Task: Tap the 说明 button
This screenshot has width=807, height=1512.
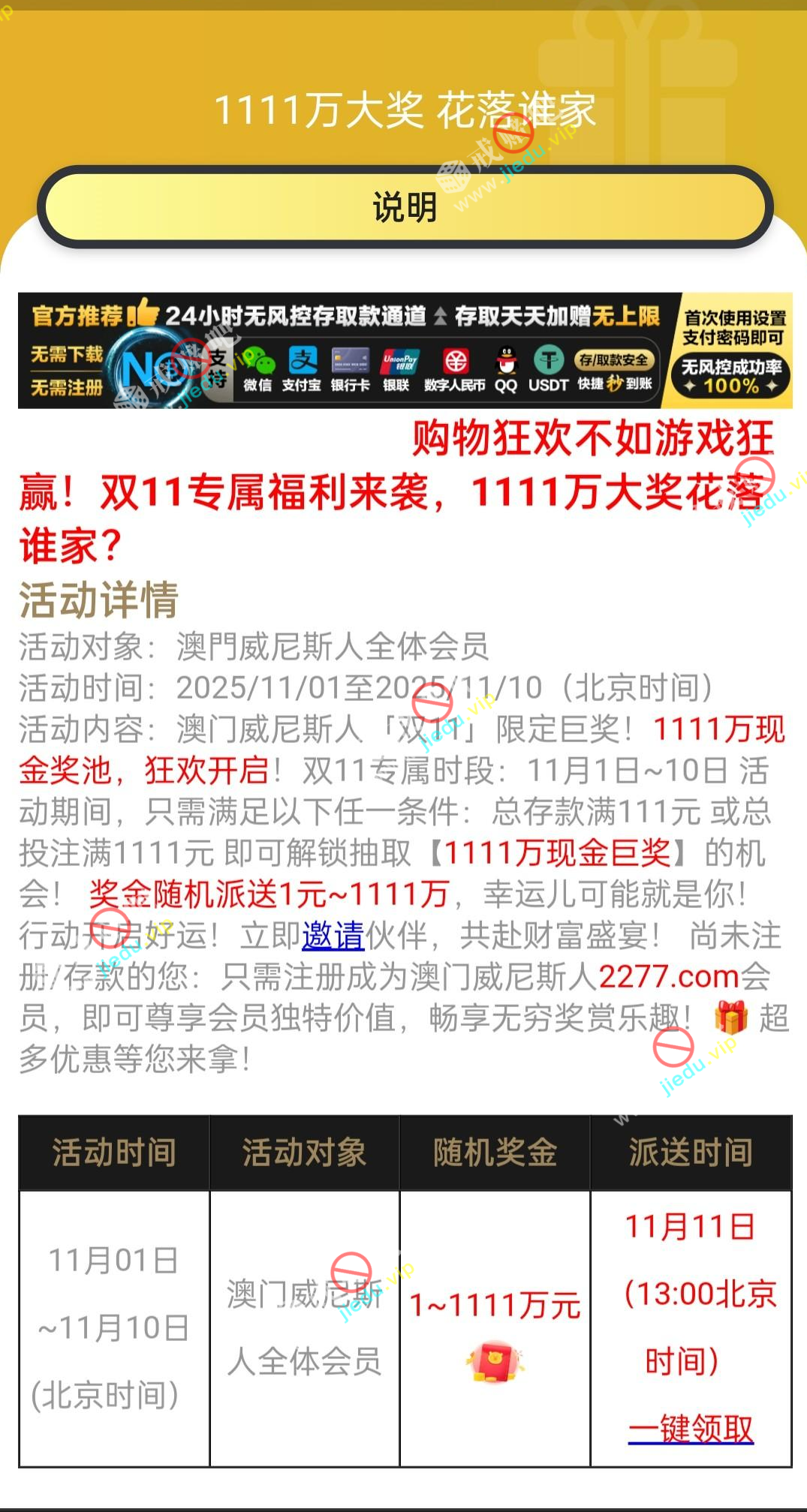Action: click(405, 208)
